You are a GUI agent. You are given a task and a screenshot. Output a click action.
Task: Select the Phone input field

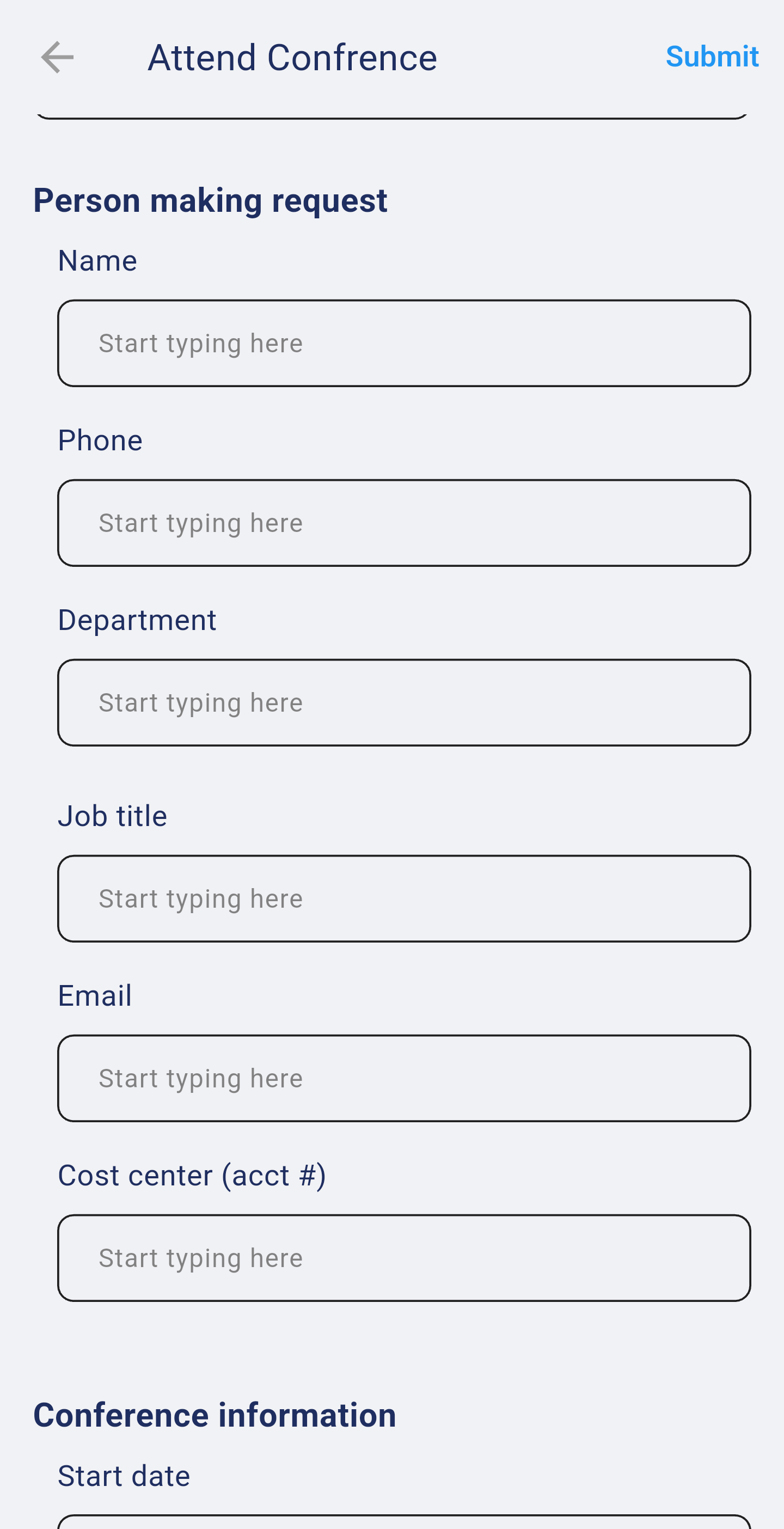click(403, 523)
